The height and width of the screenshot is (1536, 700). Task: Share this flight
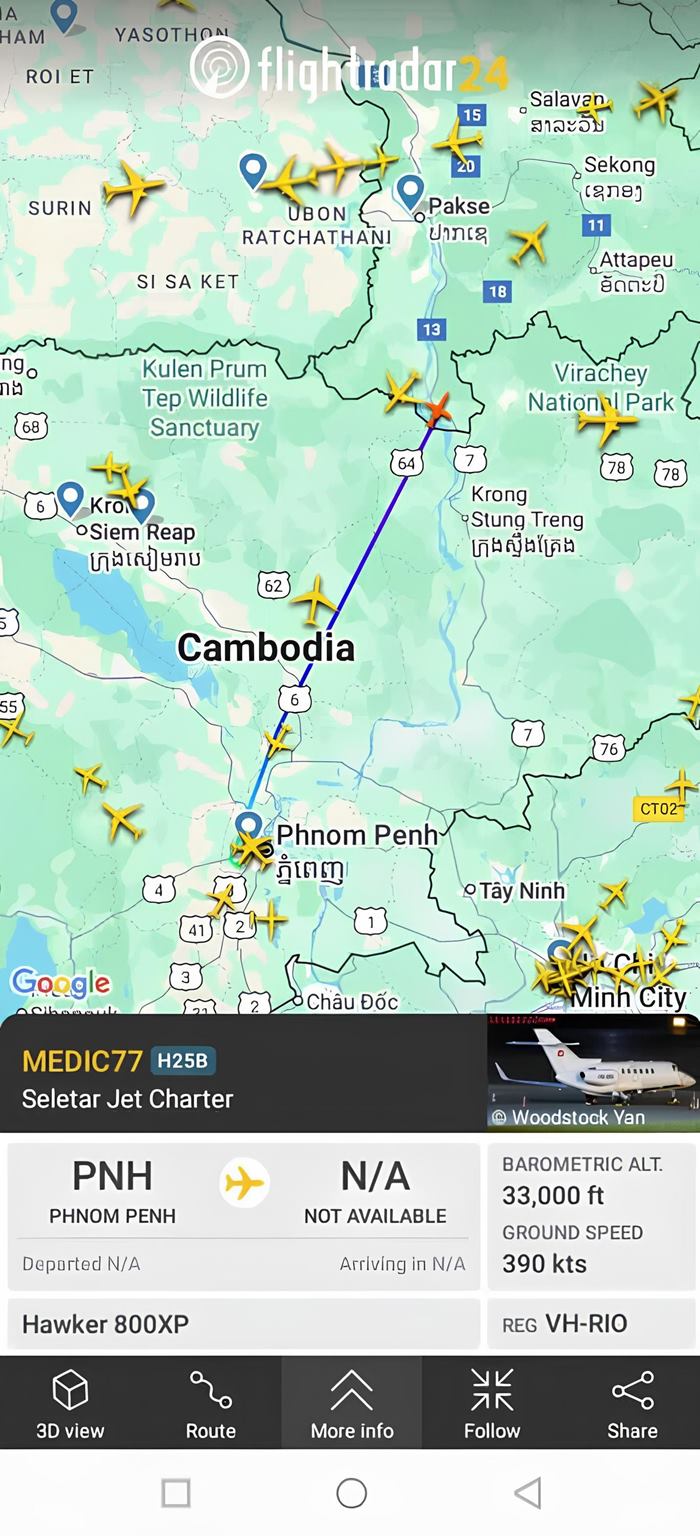tap(632, 1403)
